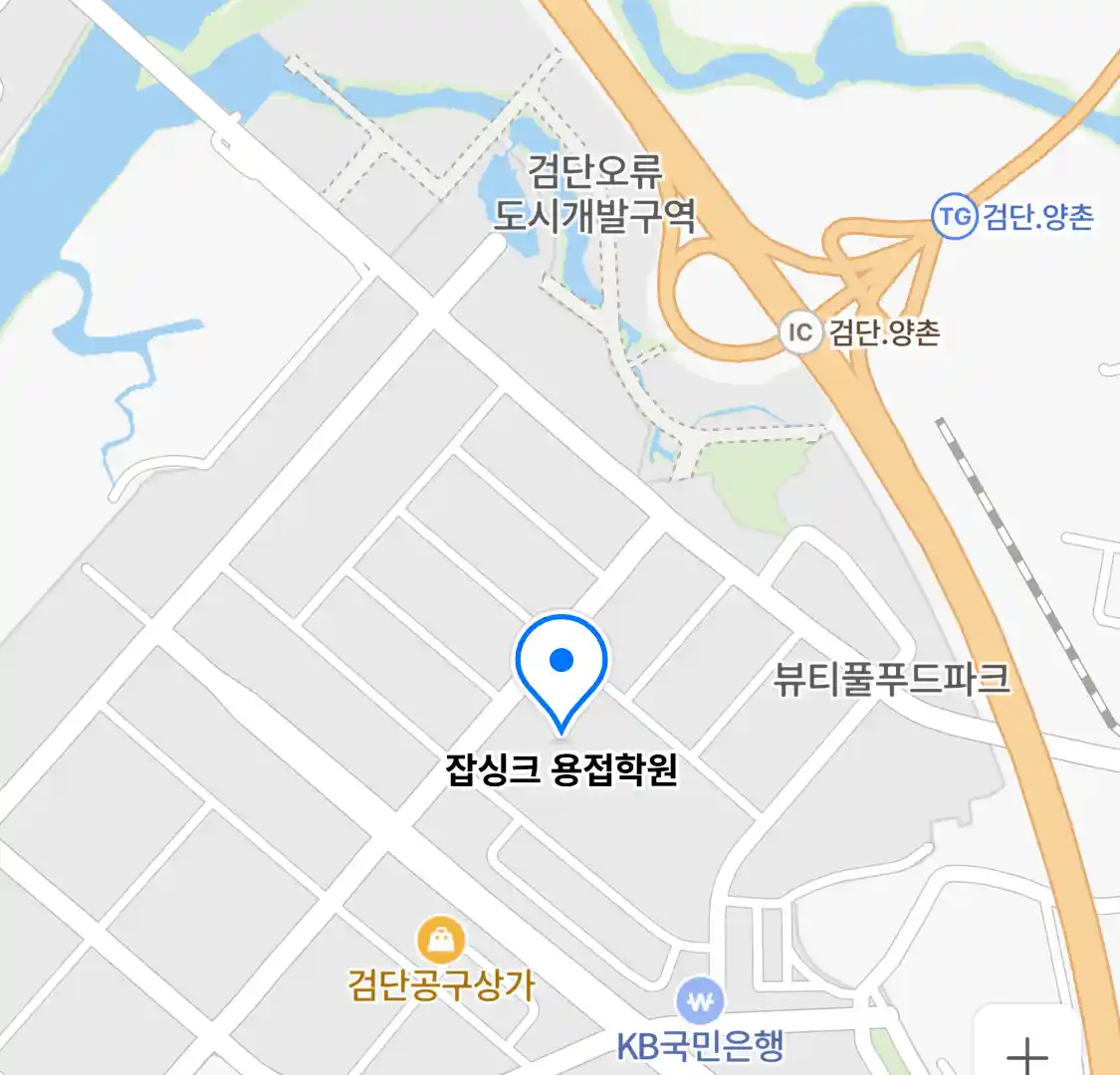Tap the 잡싱크 용접학원 location pin
The image size is (1120, 1075).
(x=561, y=663)
